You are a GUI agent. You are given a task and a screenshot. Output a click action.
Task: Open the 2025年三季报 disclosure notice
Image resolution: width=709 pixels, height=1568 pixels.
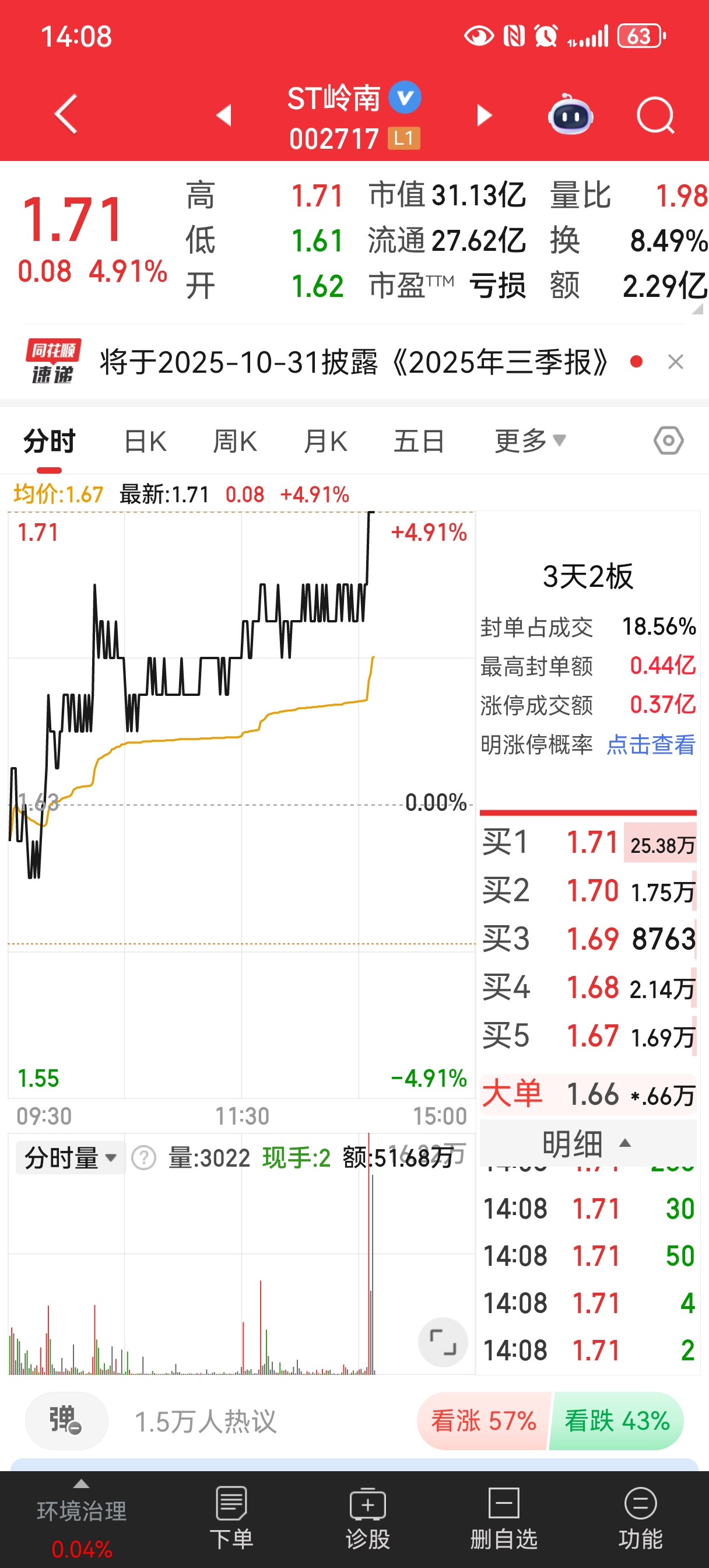(x=353, y=363)
